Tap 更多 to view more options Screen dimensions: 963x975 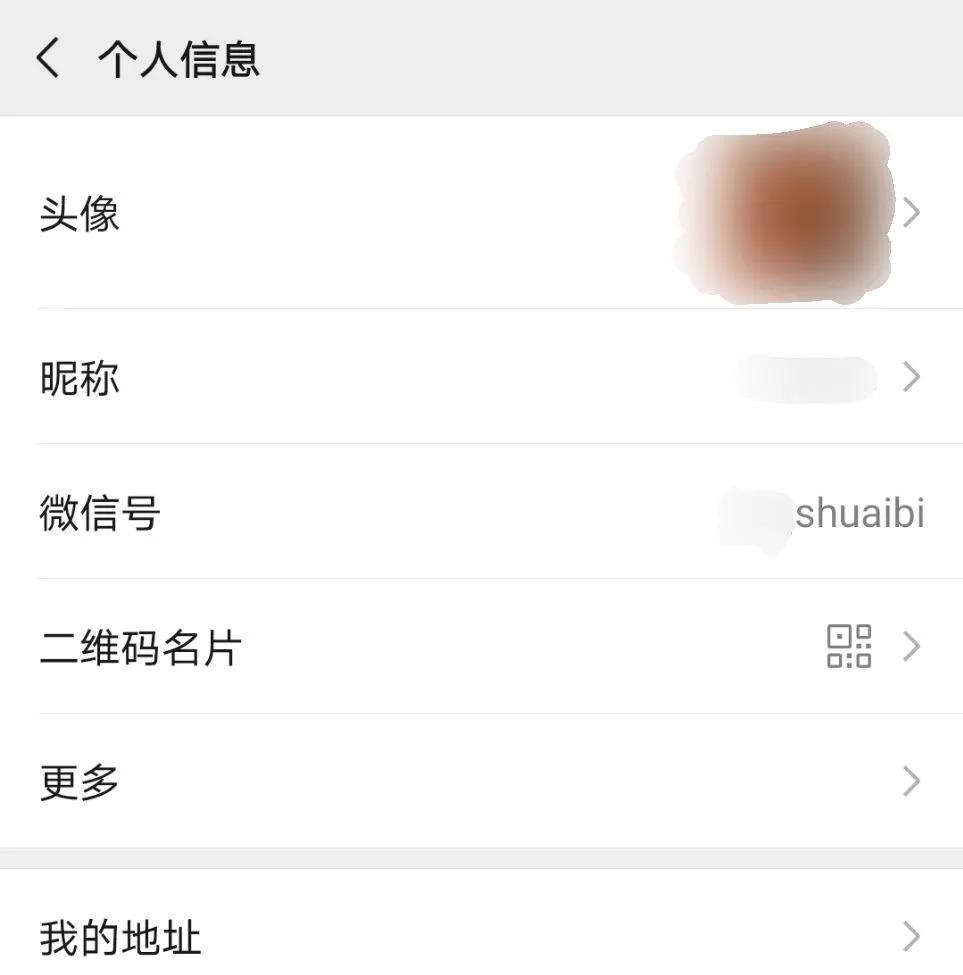400,779
